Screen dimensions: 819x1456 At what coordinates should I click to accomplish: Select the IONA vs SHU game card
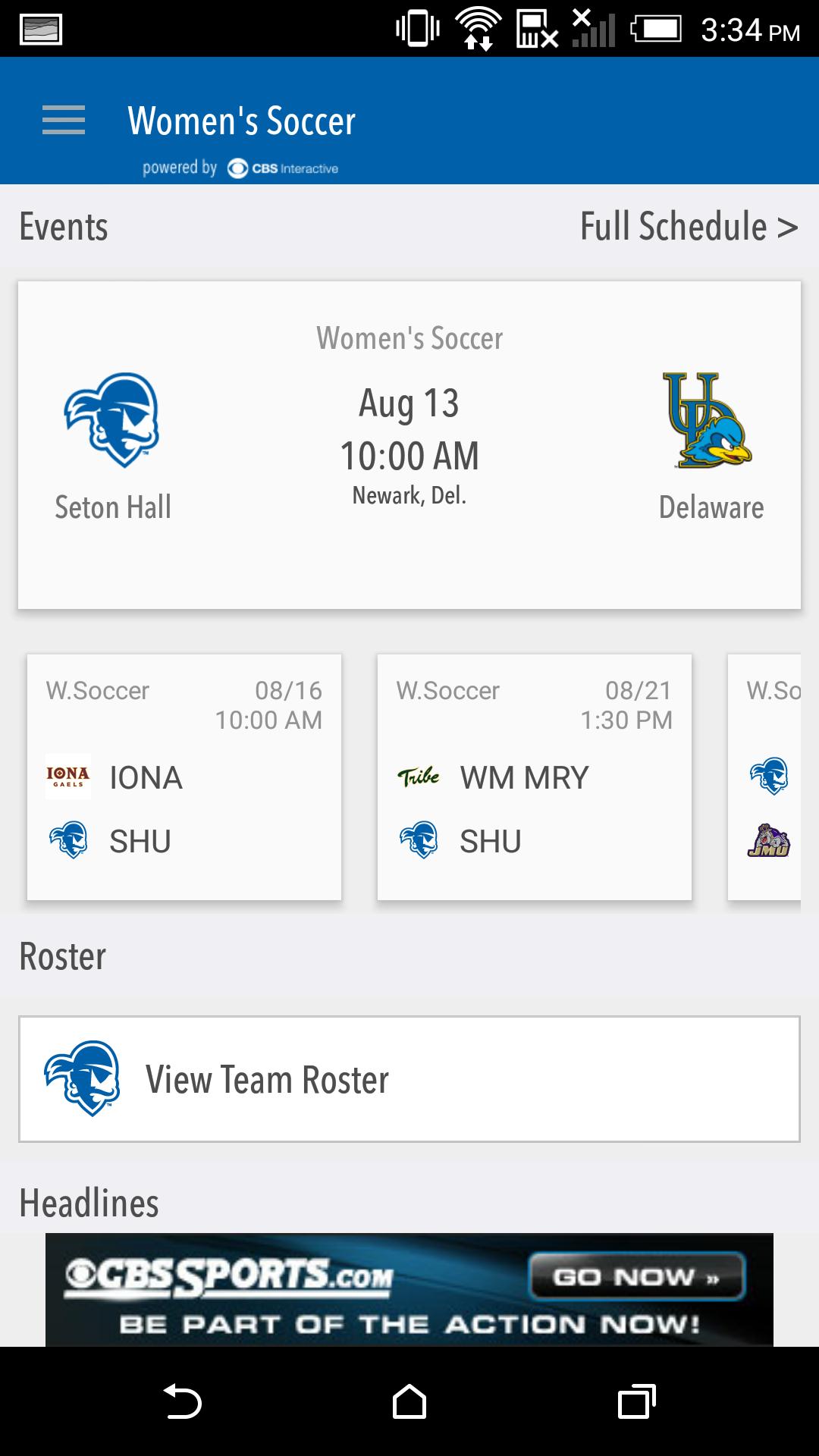coord(184,777)
